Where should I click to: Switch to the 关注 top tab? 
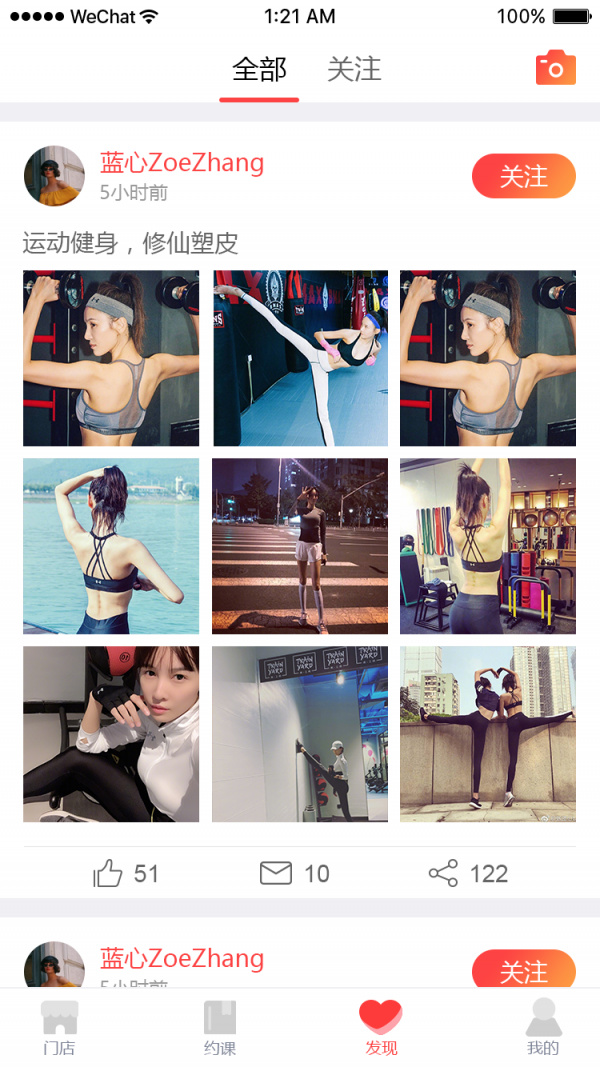[x=354, y=70]
